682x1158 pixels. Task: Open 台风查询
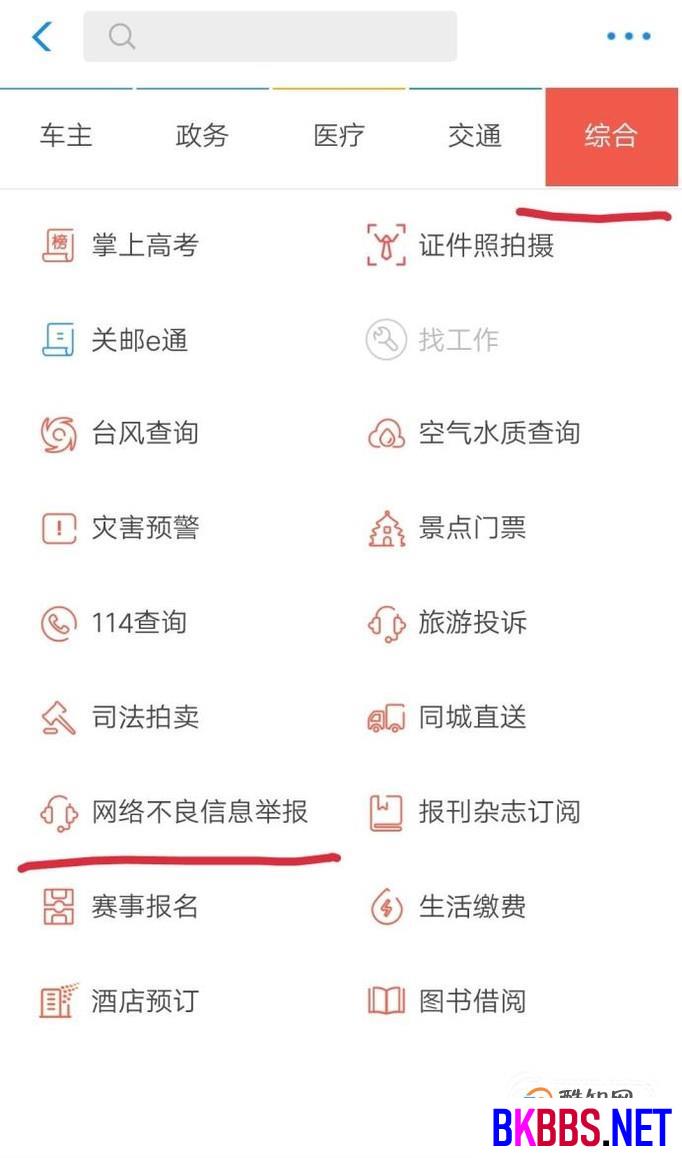pos(120,434)
